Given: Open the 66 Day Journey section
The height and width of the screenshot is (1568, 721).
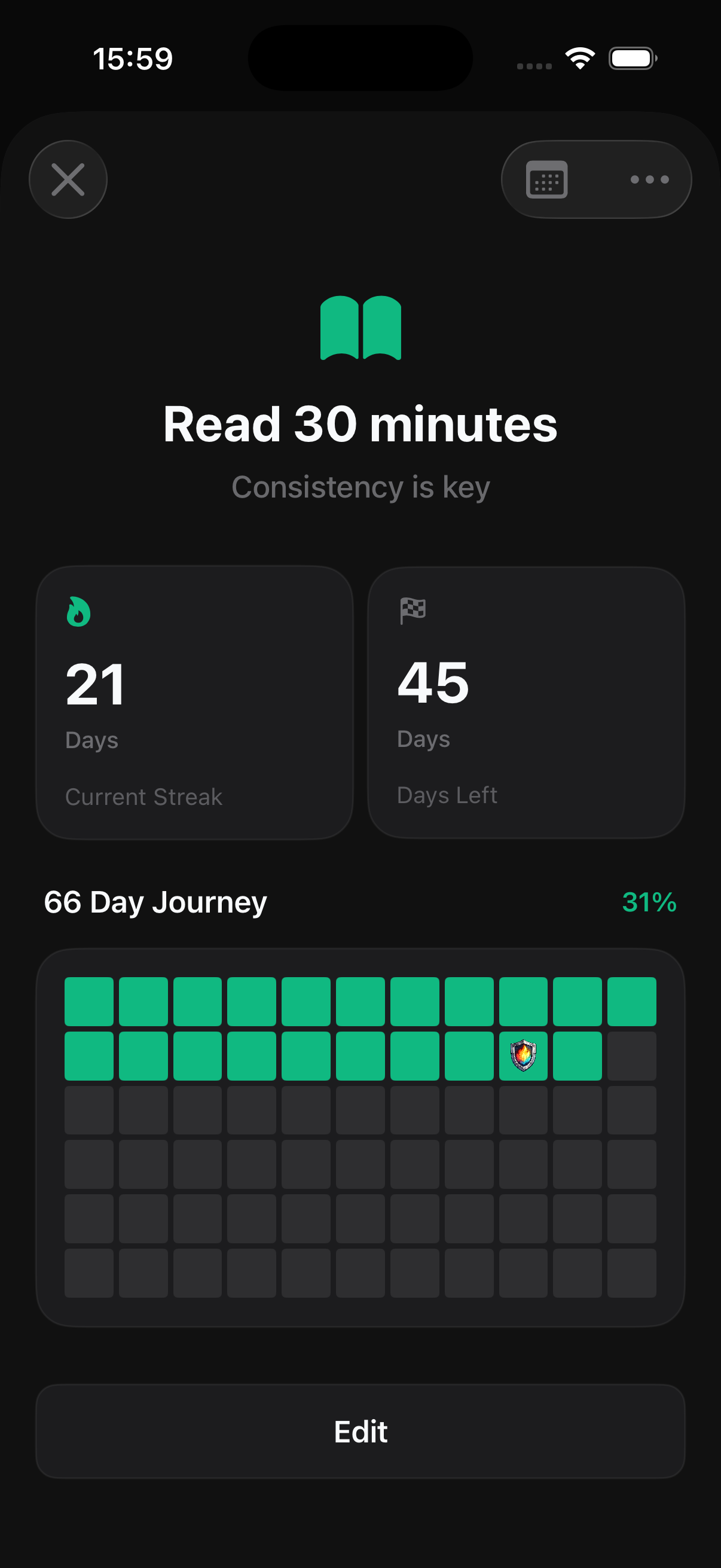Looking at the screenshot, I should click(x=155, y=902).
